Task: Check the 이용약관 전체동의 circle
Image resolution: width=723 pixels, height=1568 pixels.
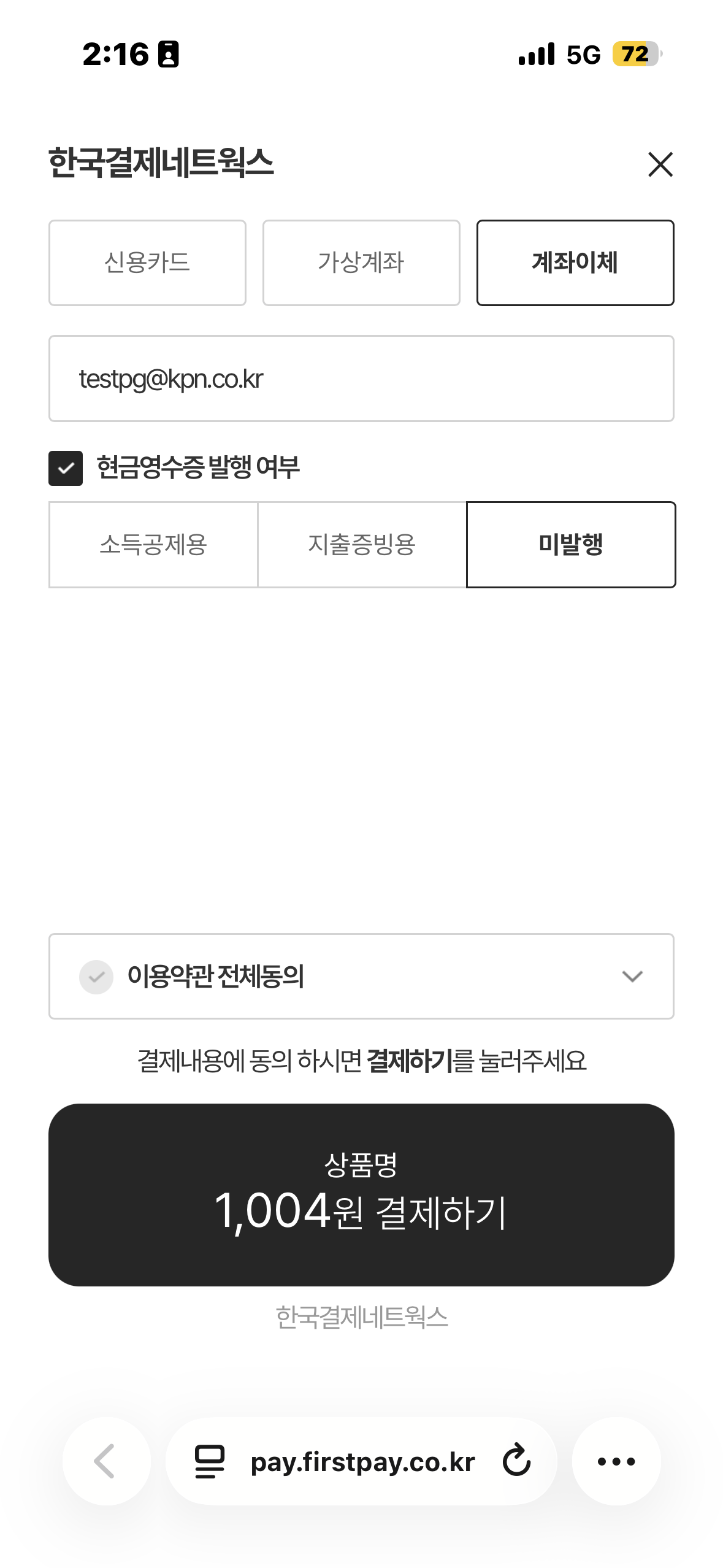Action: point(96,977)
